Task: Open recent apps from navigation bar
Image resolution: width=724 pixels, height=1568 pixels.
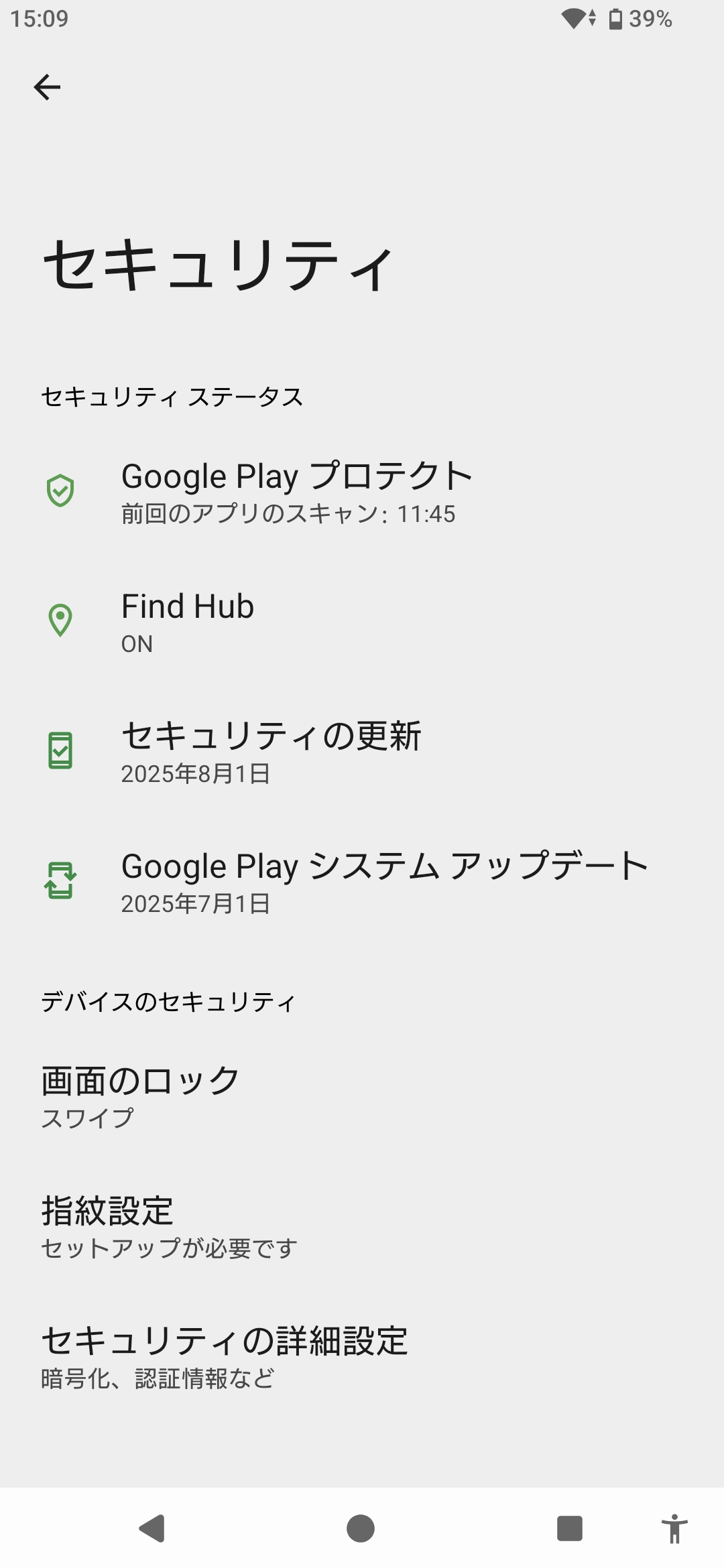Action: 570,1528
